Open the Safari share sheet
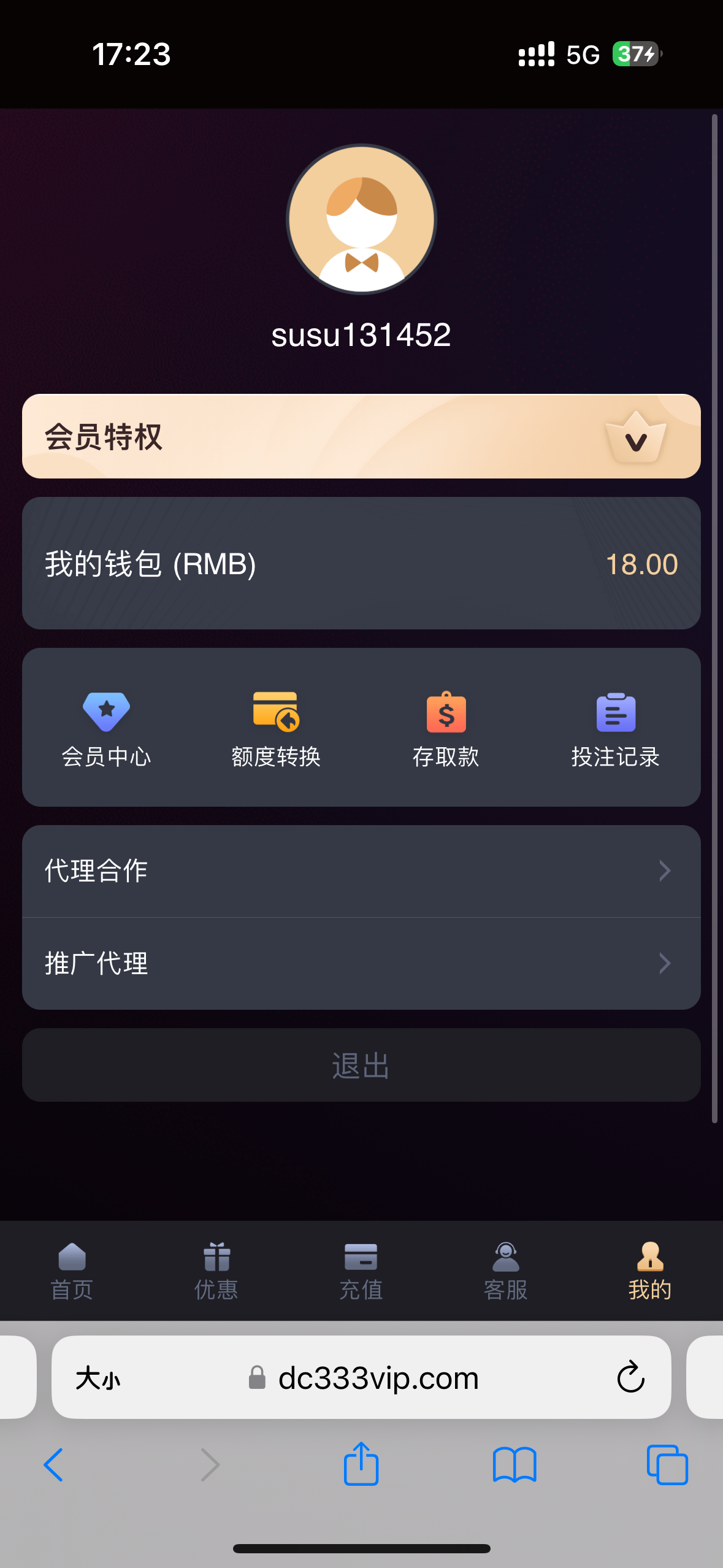Viewport: 723px width, 1568px height. tap(361, 1464)
